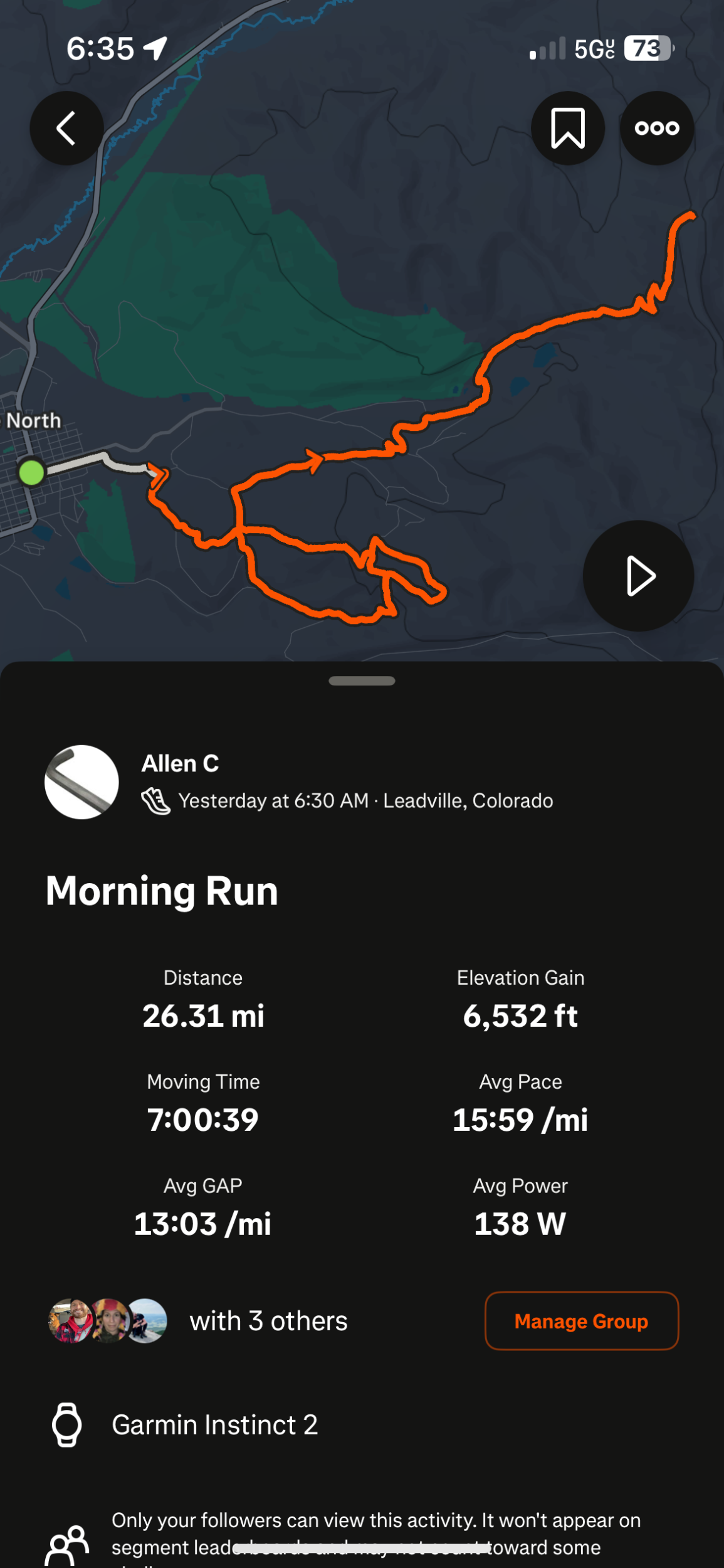Viewport: 724px width, 1568px height.
Task: Go back using the arrow button
Action: click(66, 129)
